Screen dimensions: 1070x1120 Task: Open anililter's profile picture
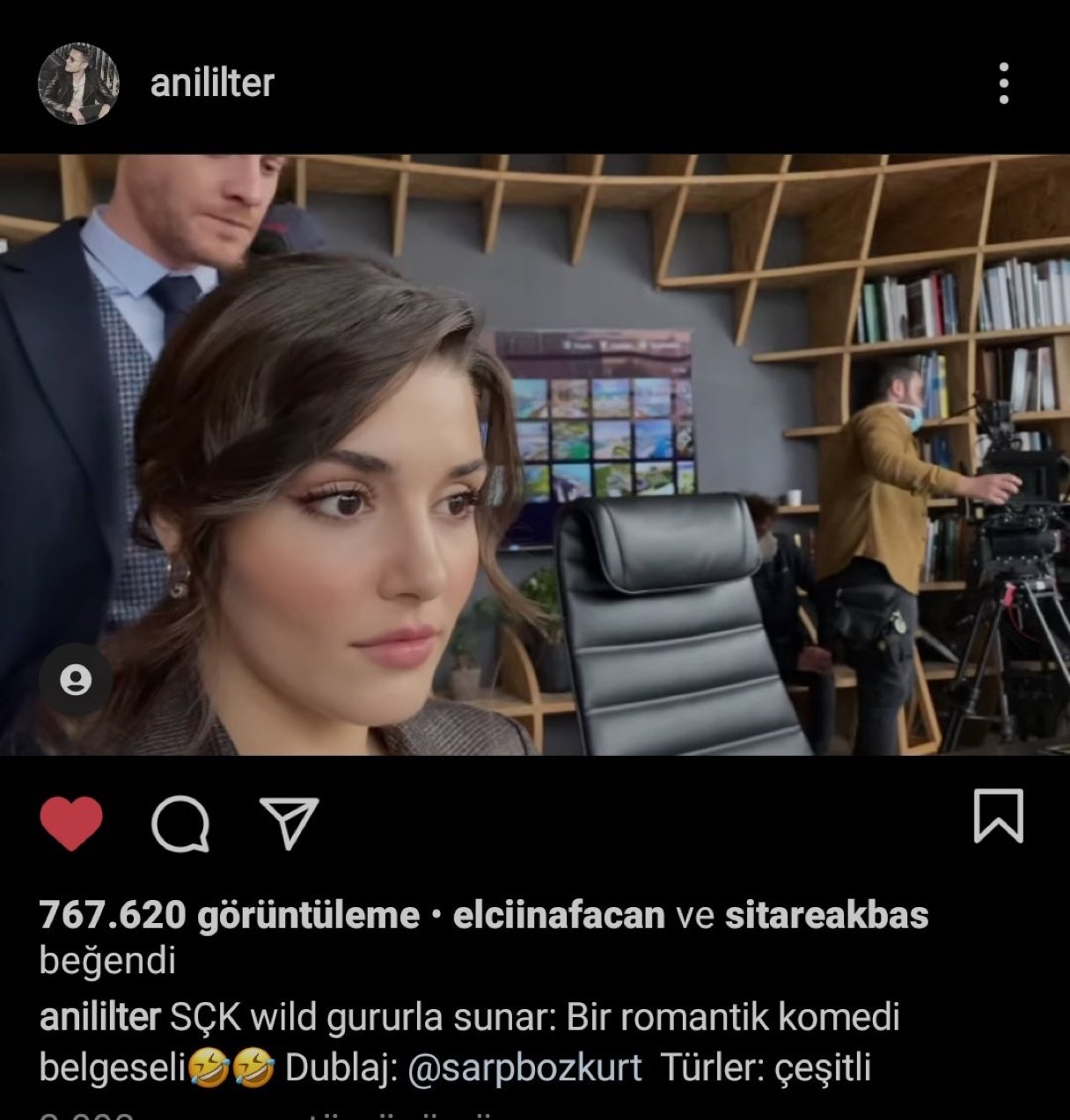[78, 84]
